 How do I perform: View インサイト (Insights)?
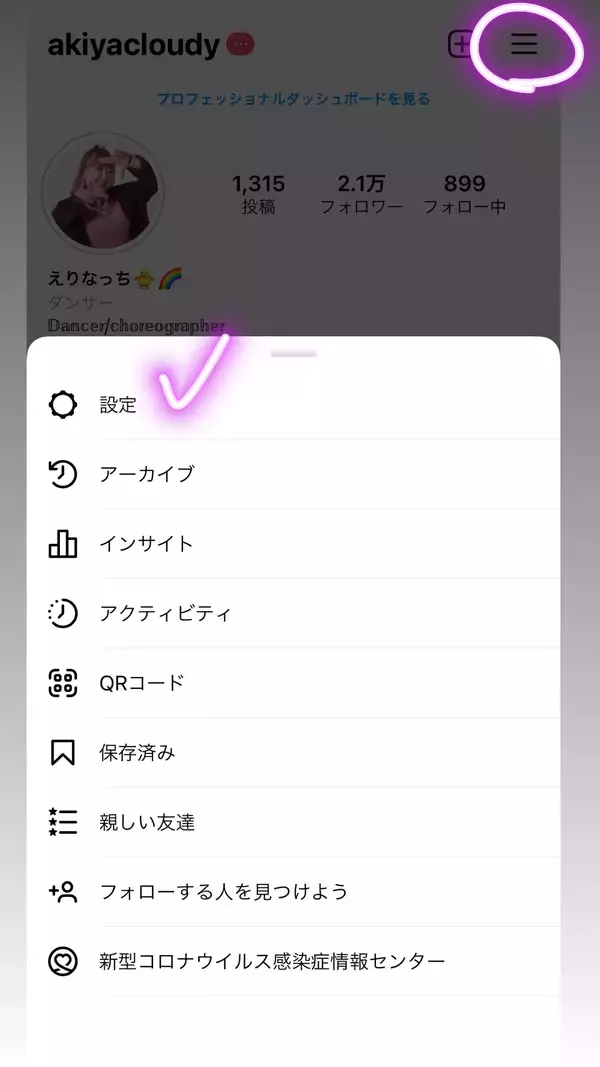(146, 544)
